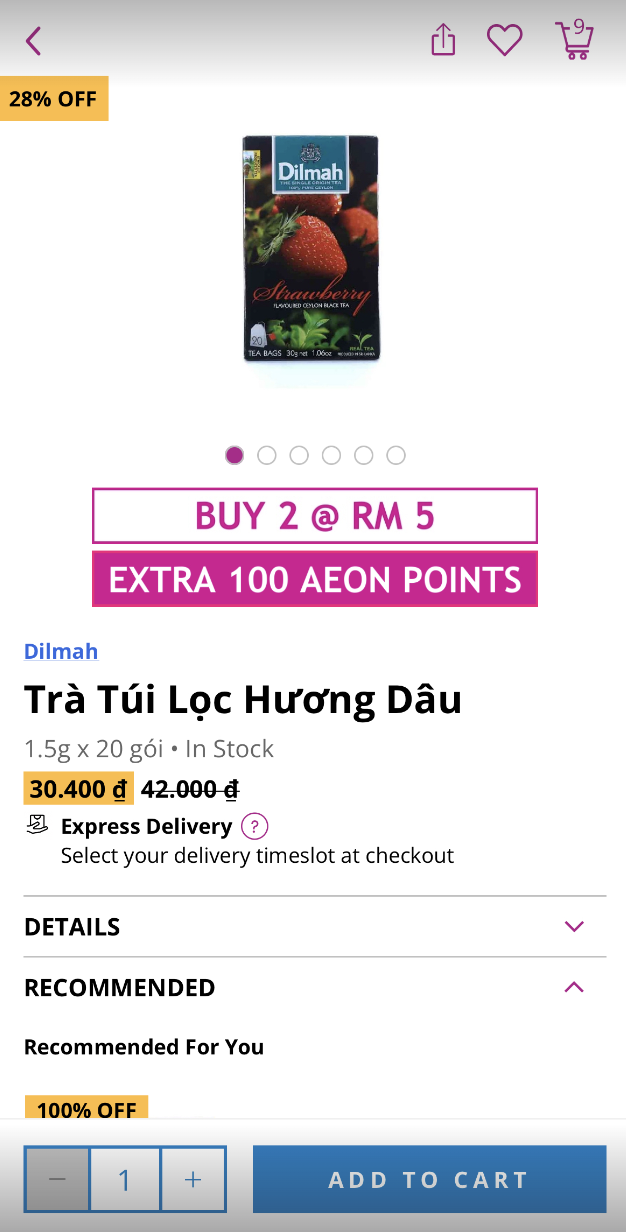Open the Buy 2 @ RM 5 promotion
The image size is (626, 1232).
[315, 516]
